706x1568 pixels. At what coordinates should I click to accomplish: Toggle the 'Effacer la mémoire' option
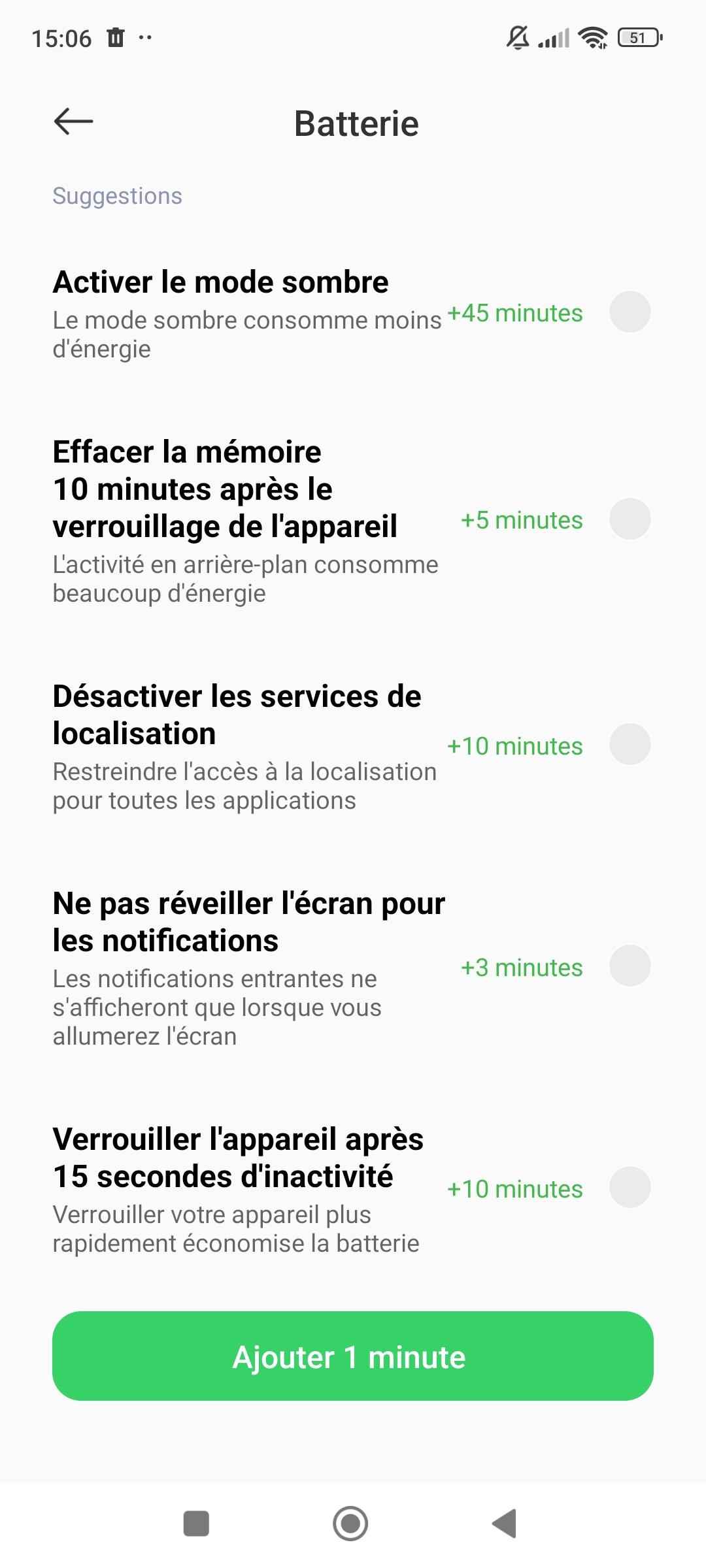point(631,519)
